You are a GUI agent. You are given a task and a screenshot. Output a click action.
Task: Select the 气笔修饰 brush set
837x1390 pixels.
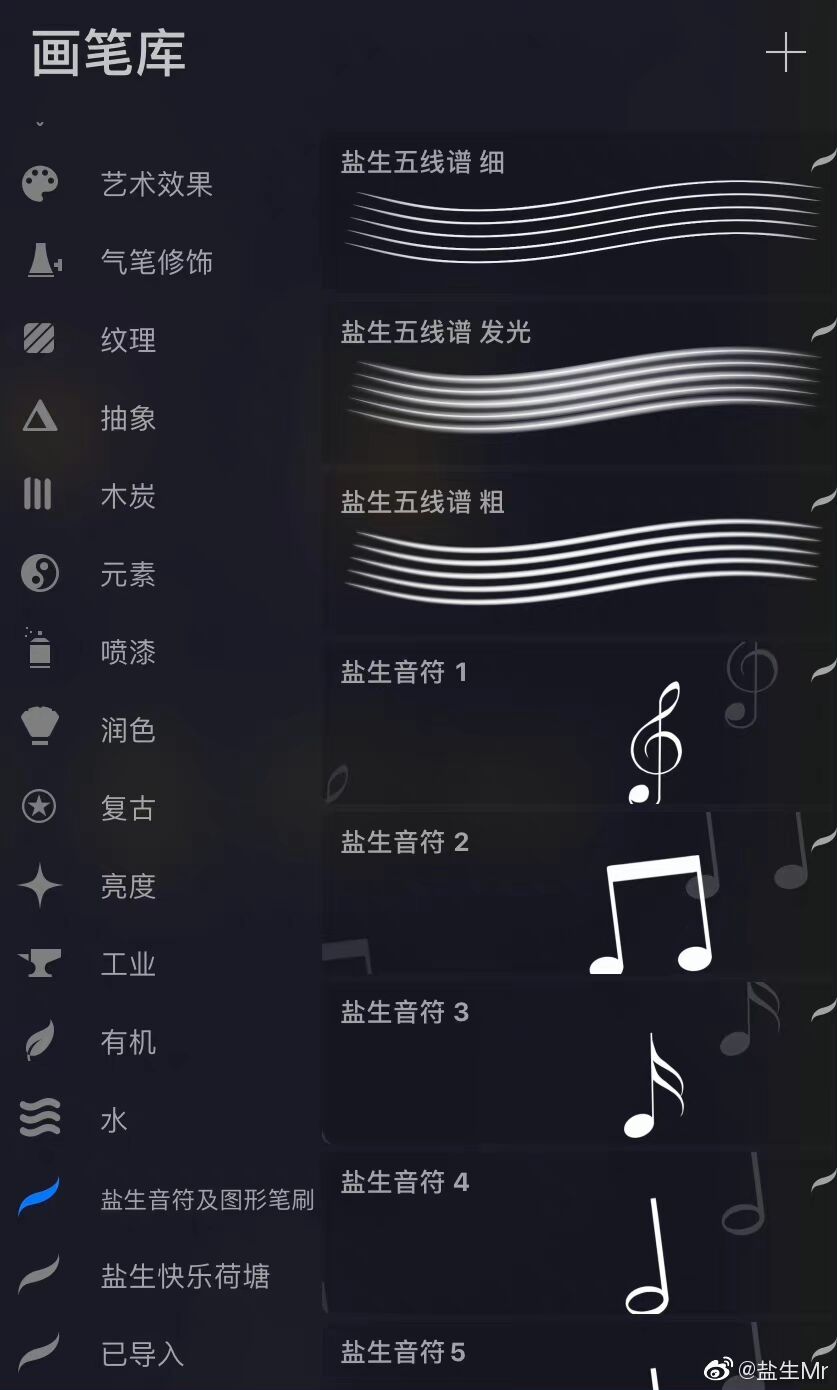pyautogui.click(x=156, y=262)
